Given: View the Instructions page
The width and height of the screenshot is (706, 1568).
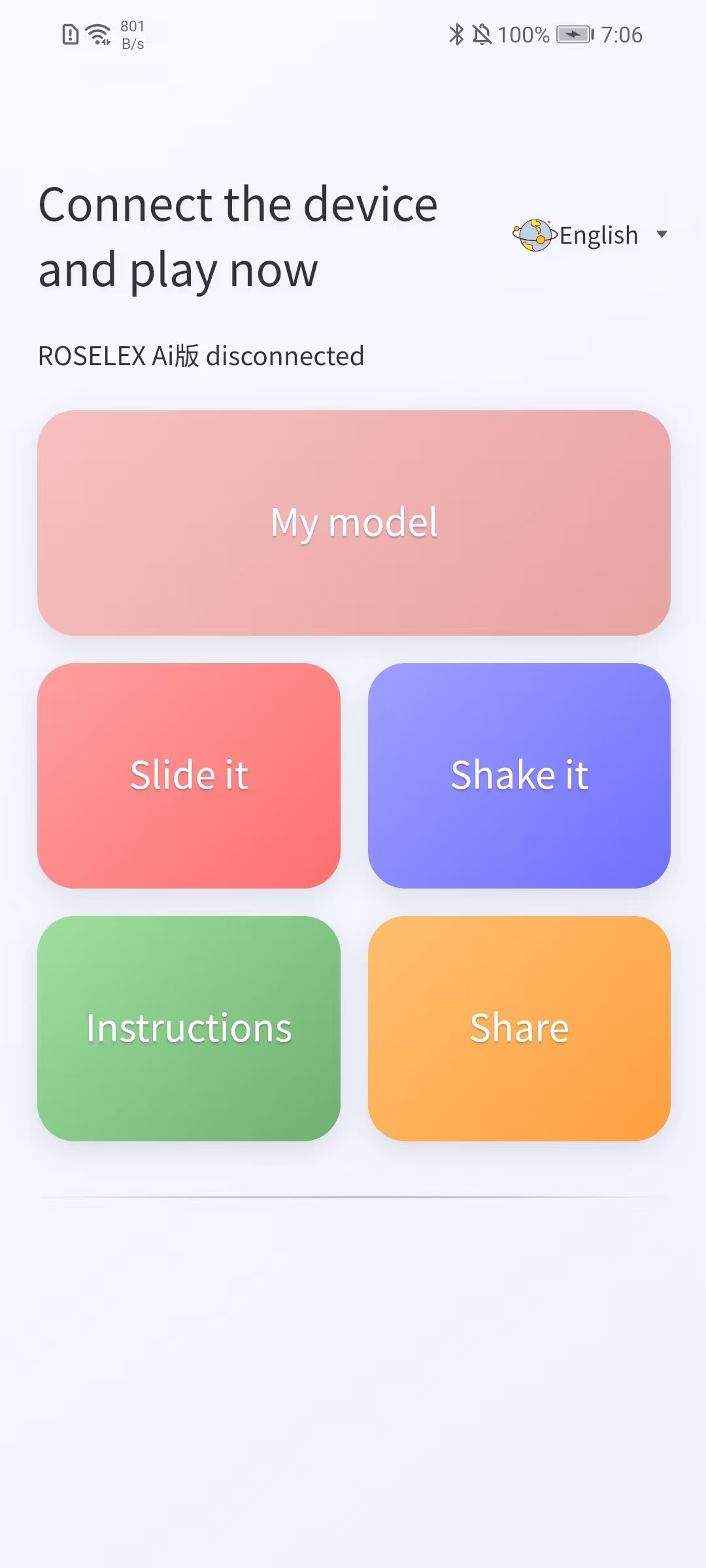Looking at the screenshot, I should coord(189,1028).
